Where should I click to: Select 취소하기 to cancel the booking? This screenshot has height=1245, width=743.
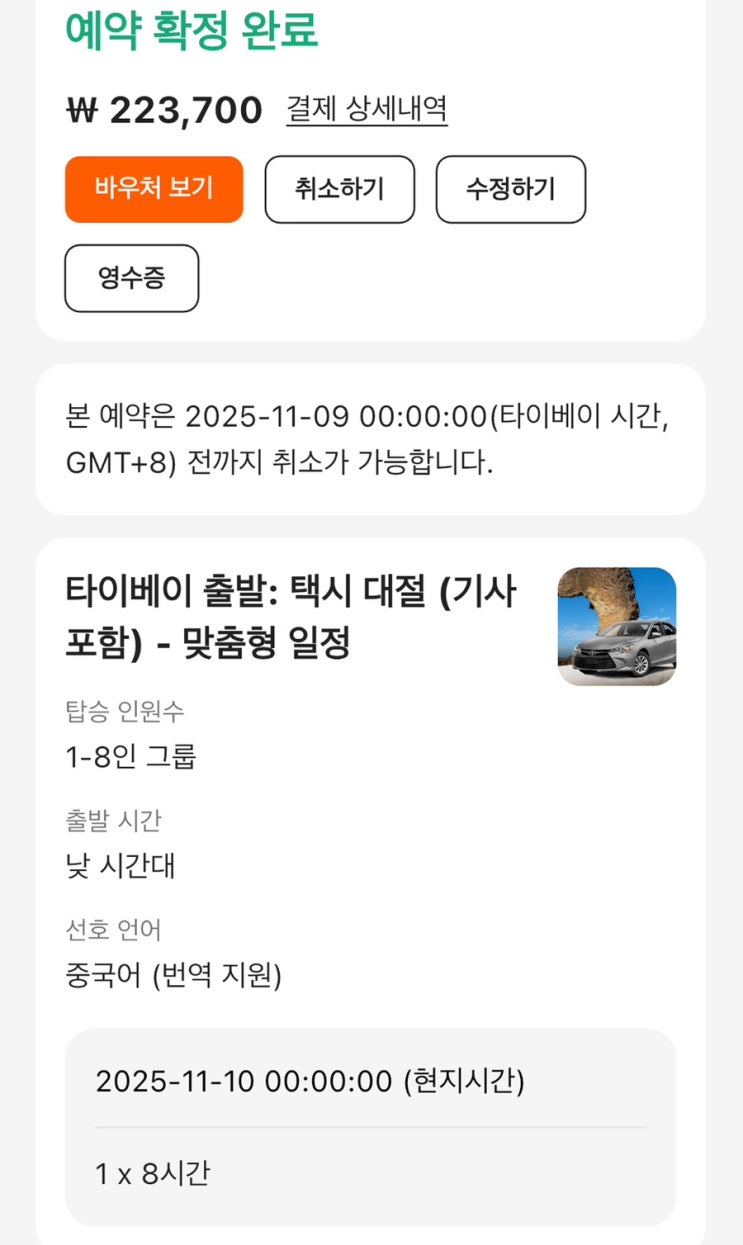pyautogui.click(x=339, y=189)
